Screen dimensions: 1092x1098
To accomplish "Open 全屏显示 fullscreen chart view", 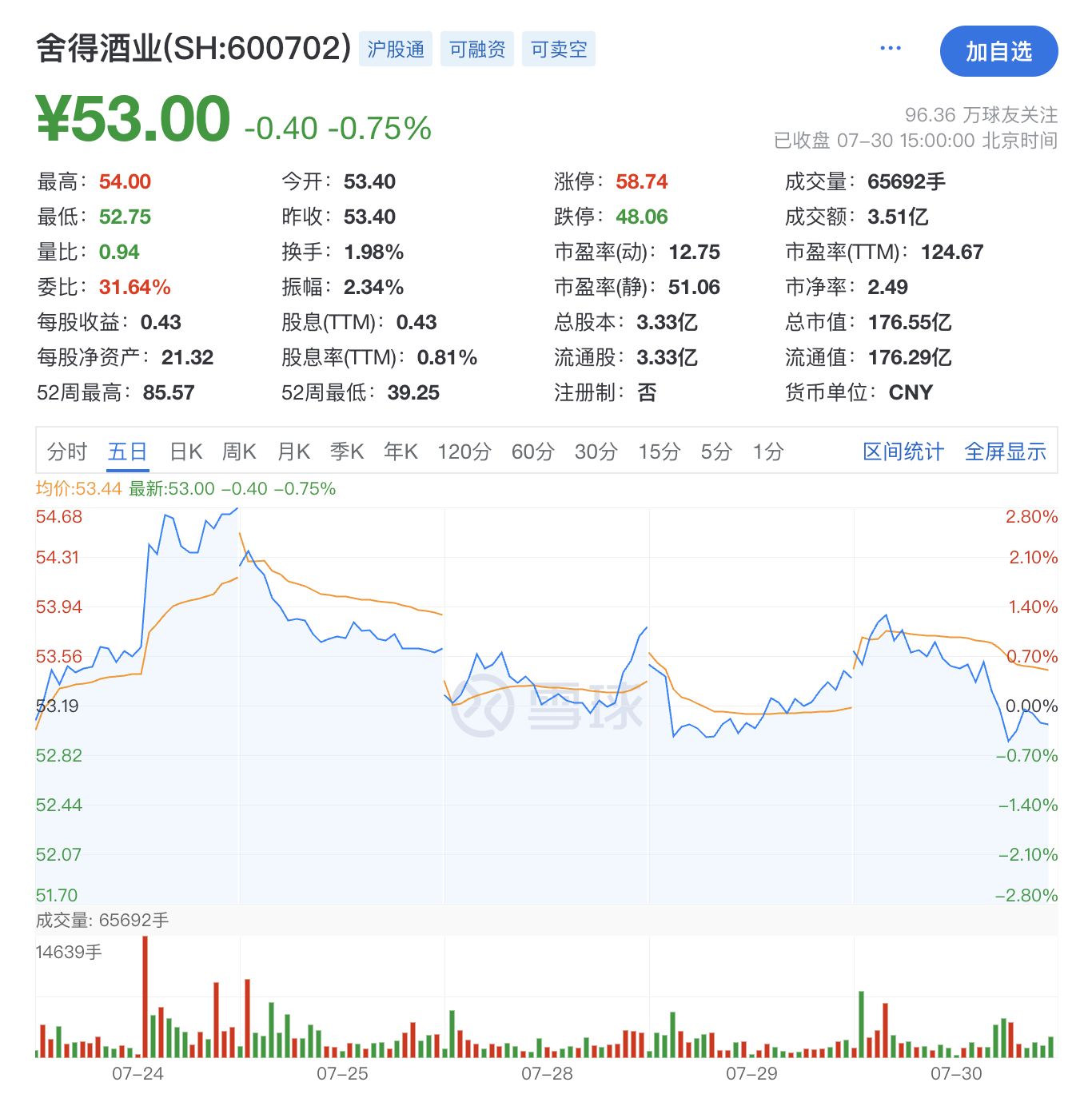I will coord(1005,452).
